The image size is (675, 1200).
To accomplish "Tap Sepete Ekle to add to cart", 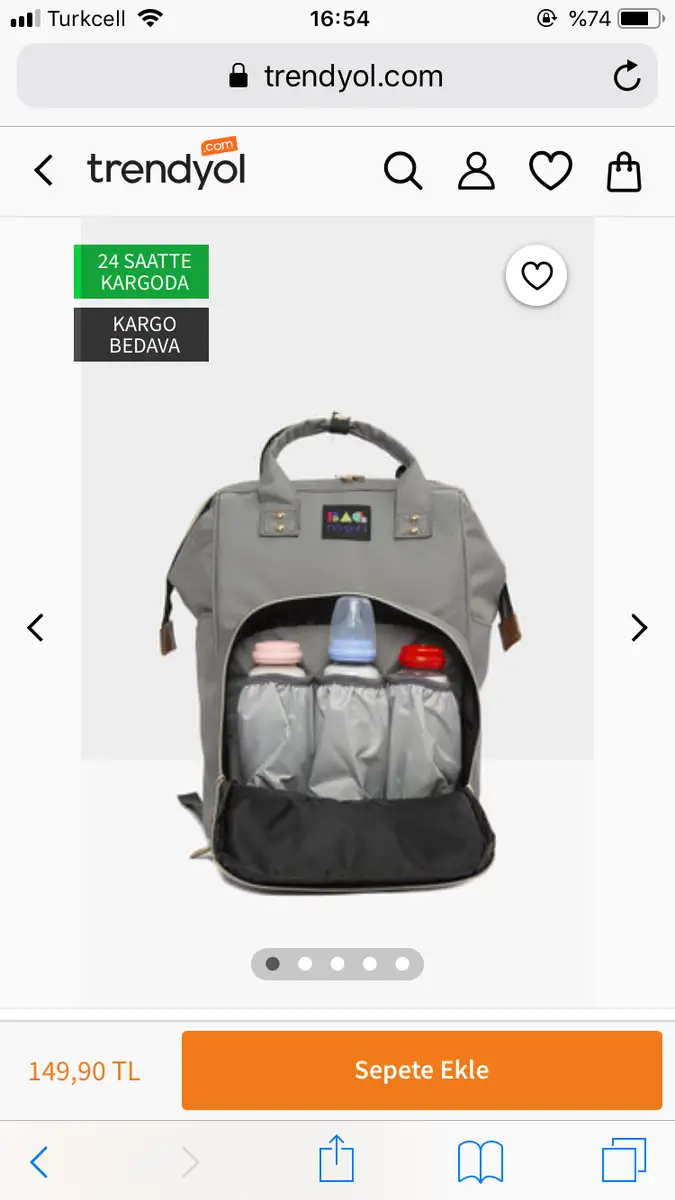I will [421, 1070].
